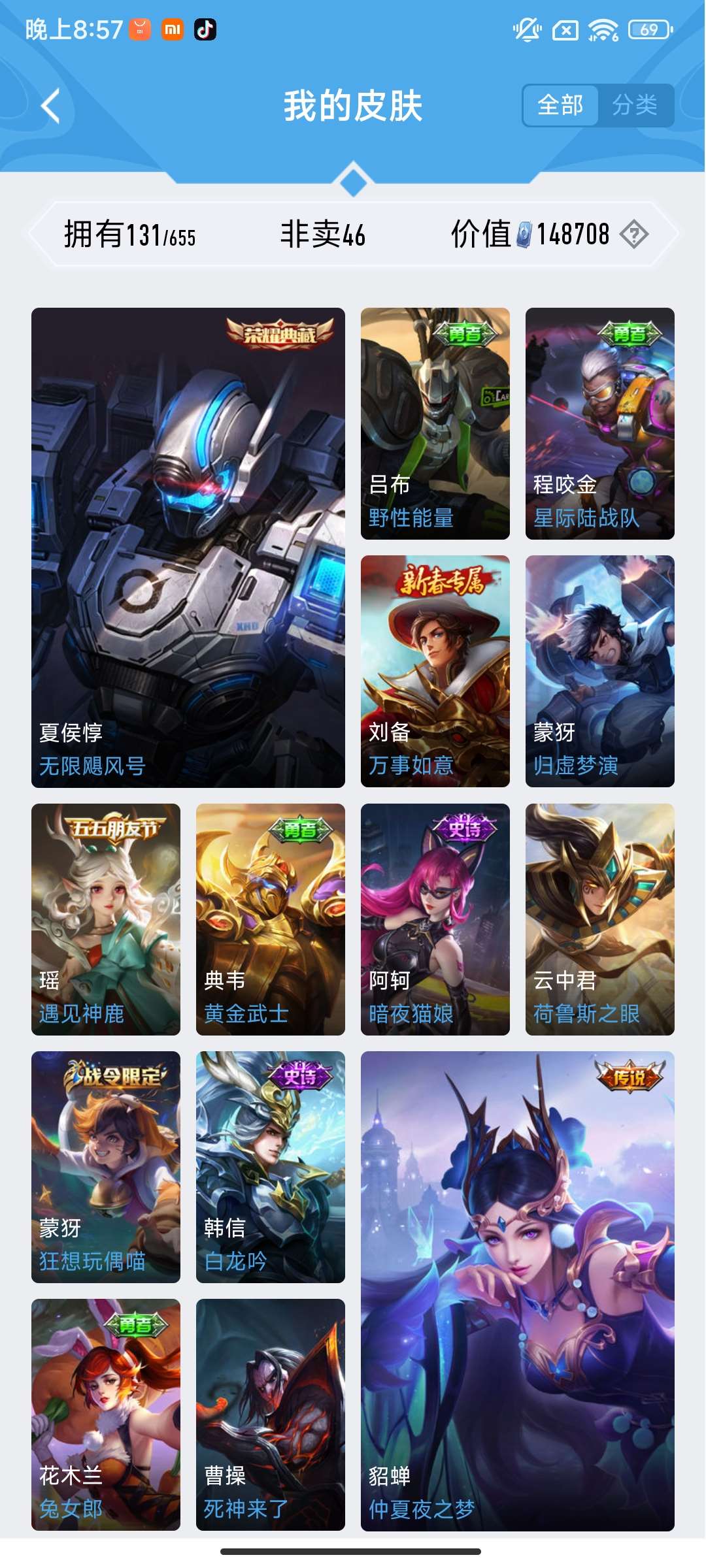Open 刘备 万事如意 skin card

point(435,671)
